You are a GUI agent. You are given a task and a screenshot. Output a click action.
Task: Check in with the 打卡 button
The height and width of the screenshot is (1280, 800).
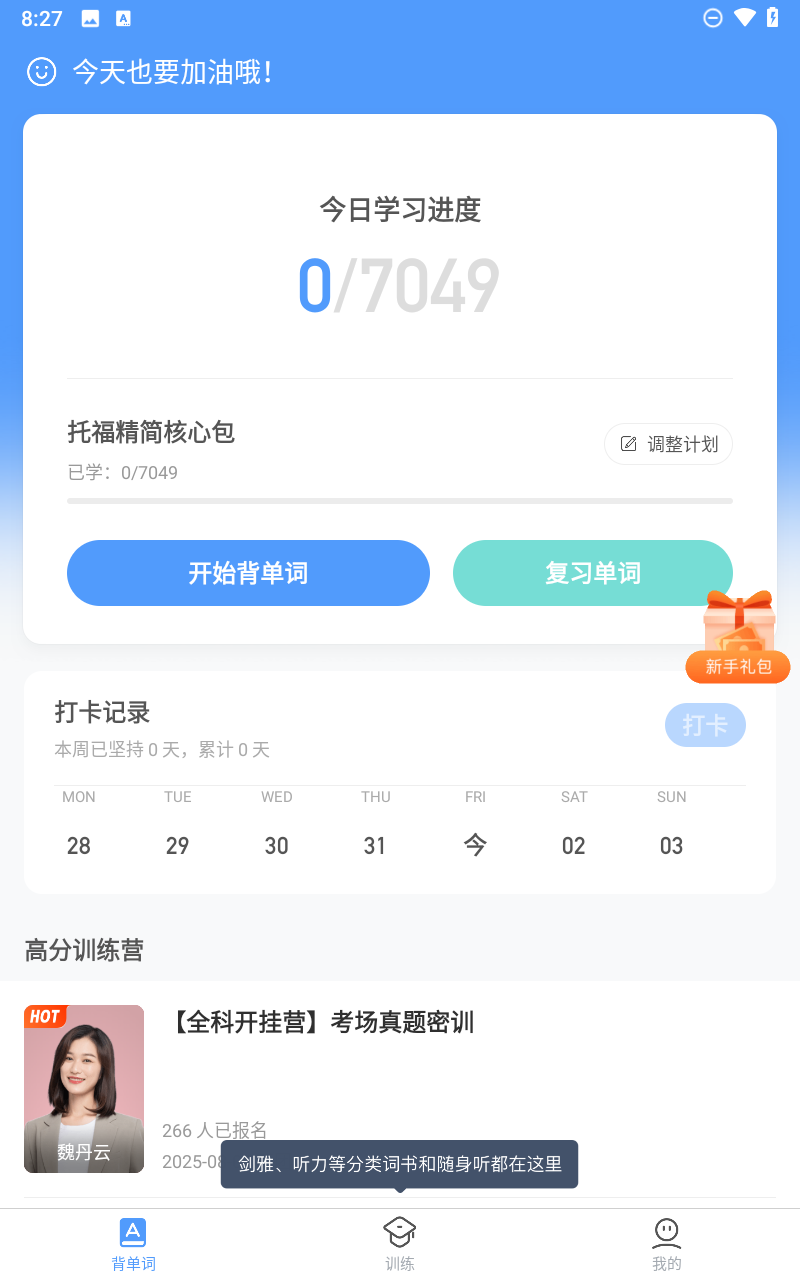(x=705, y=725)
